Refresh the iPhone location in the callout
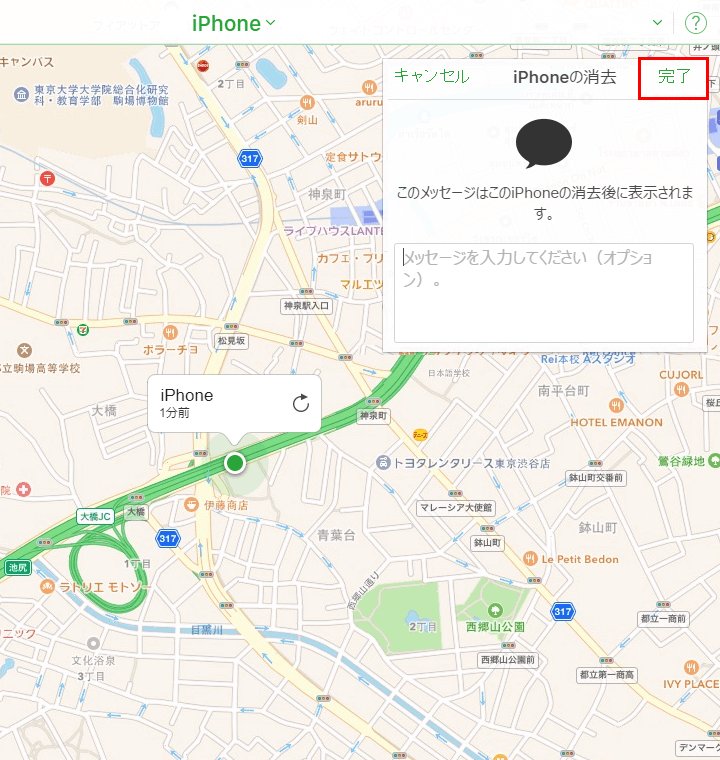The height and width of the screenshot is (760, 720). 301,403
